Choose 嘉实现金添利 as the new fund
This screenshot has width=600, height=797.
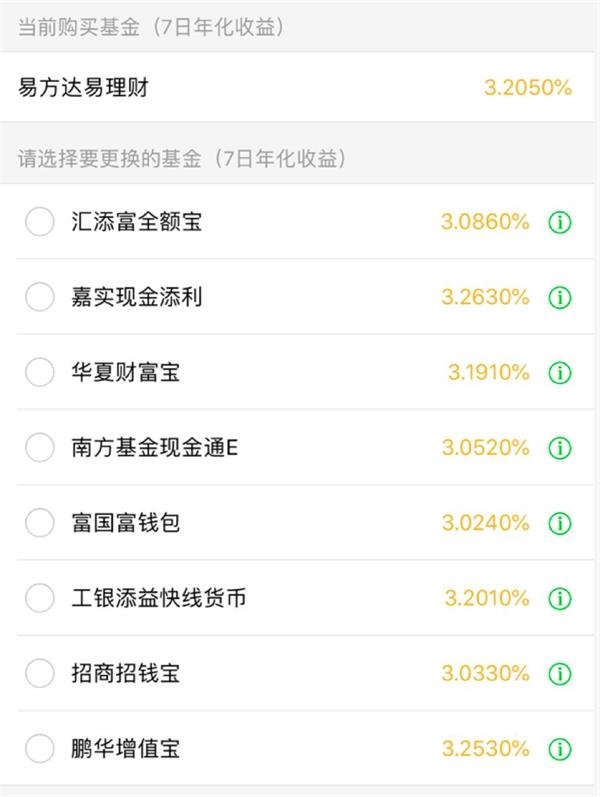coord(40,297)
